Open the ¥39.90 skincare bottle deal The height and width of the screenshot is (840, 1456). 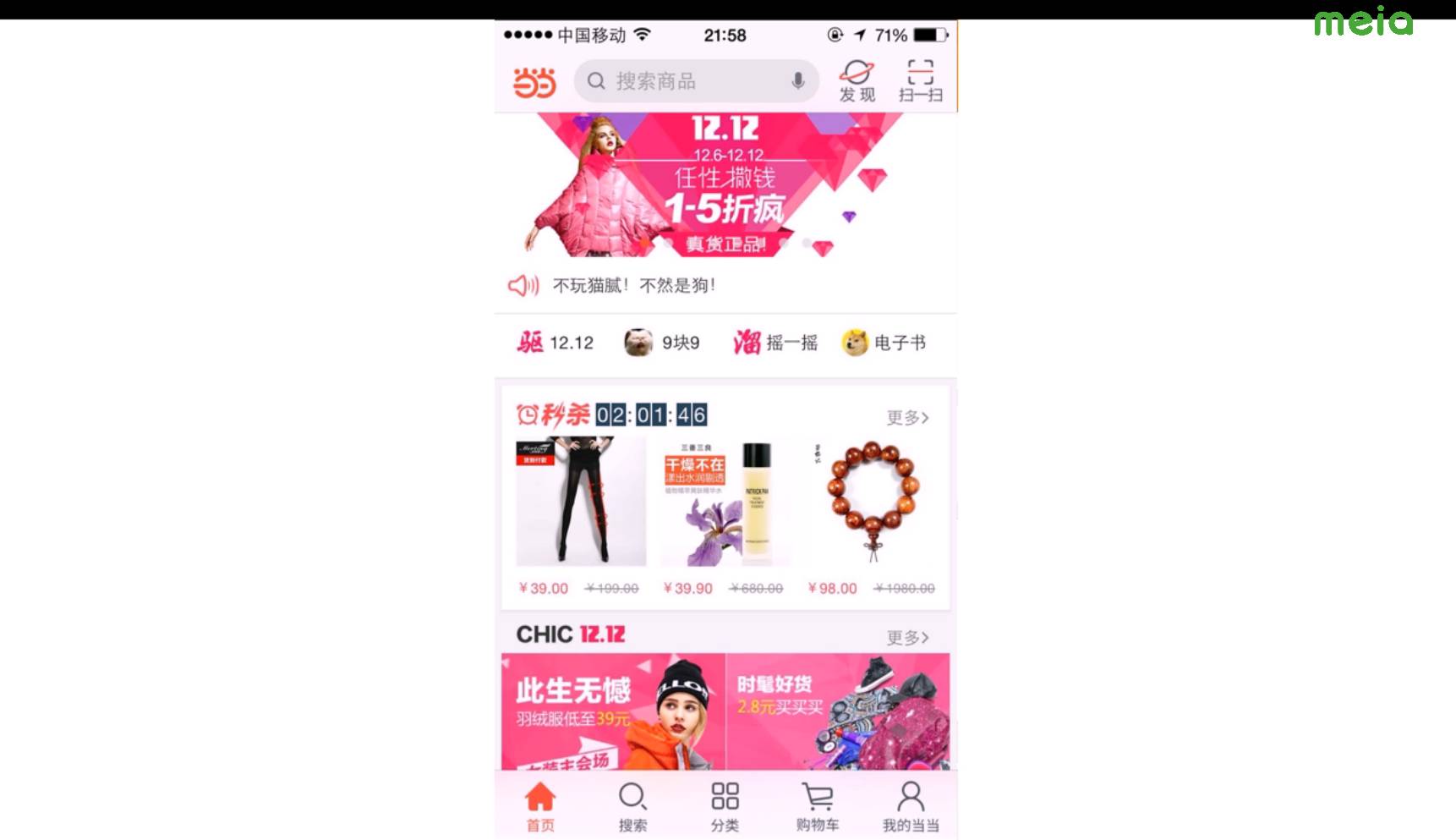(725, 502)
